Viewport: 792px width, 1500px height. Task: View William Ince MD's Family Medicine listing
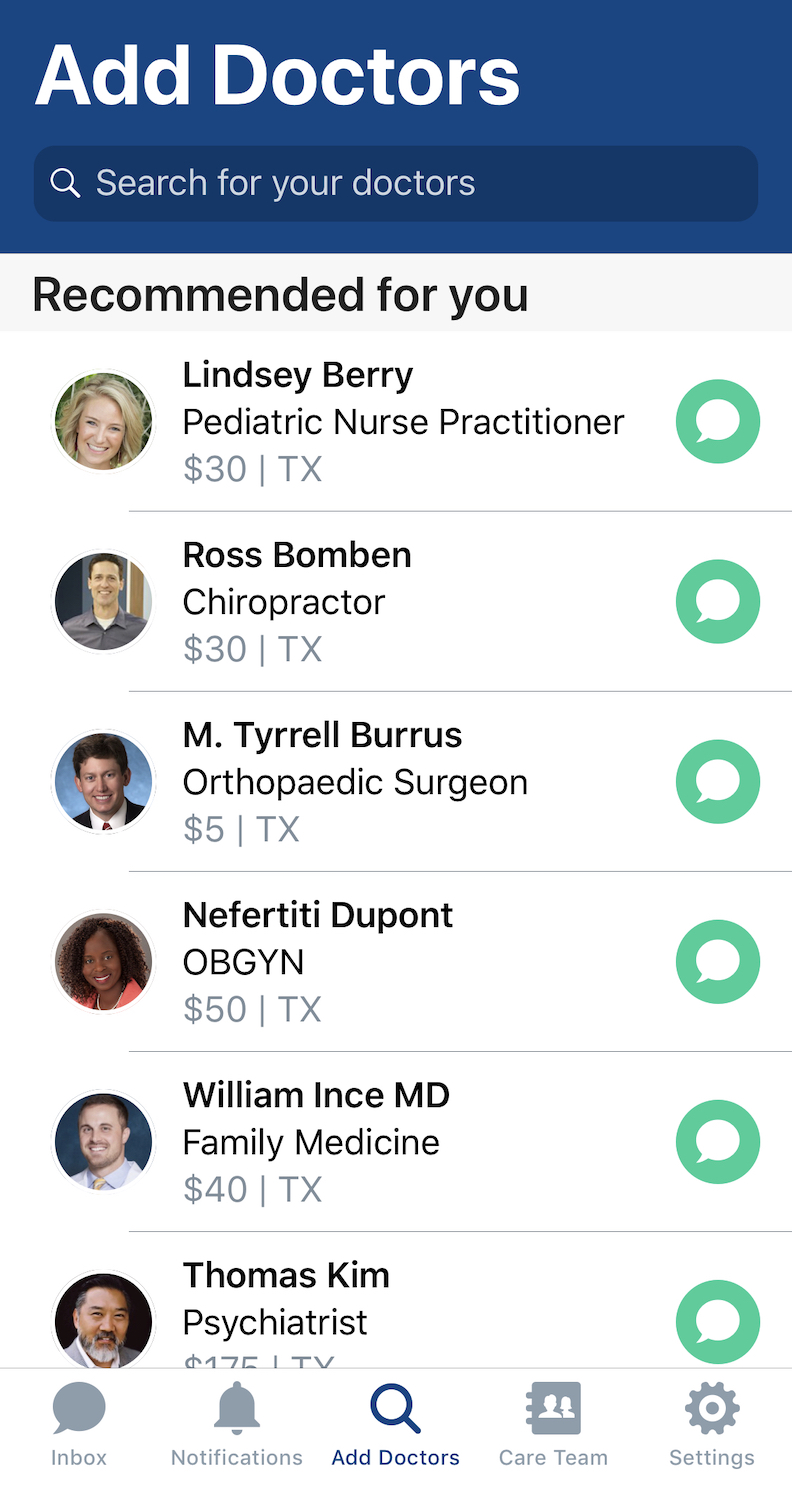(x=400, y=1141)
